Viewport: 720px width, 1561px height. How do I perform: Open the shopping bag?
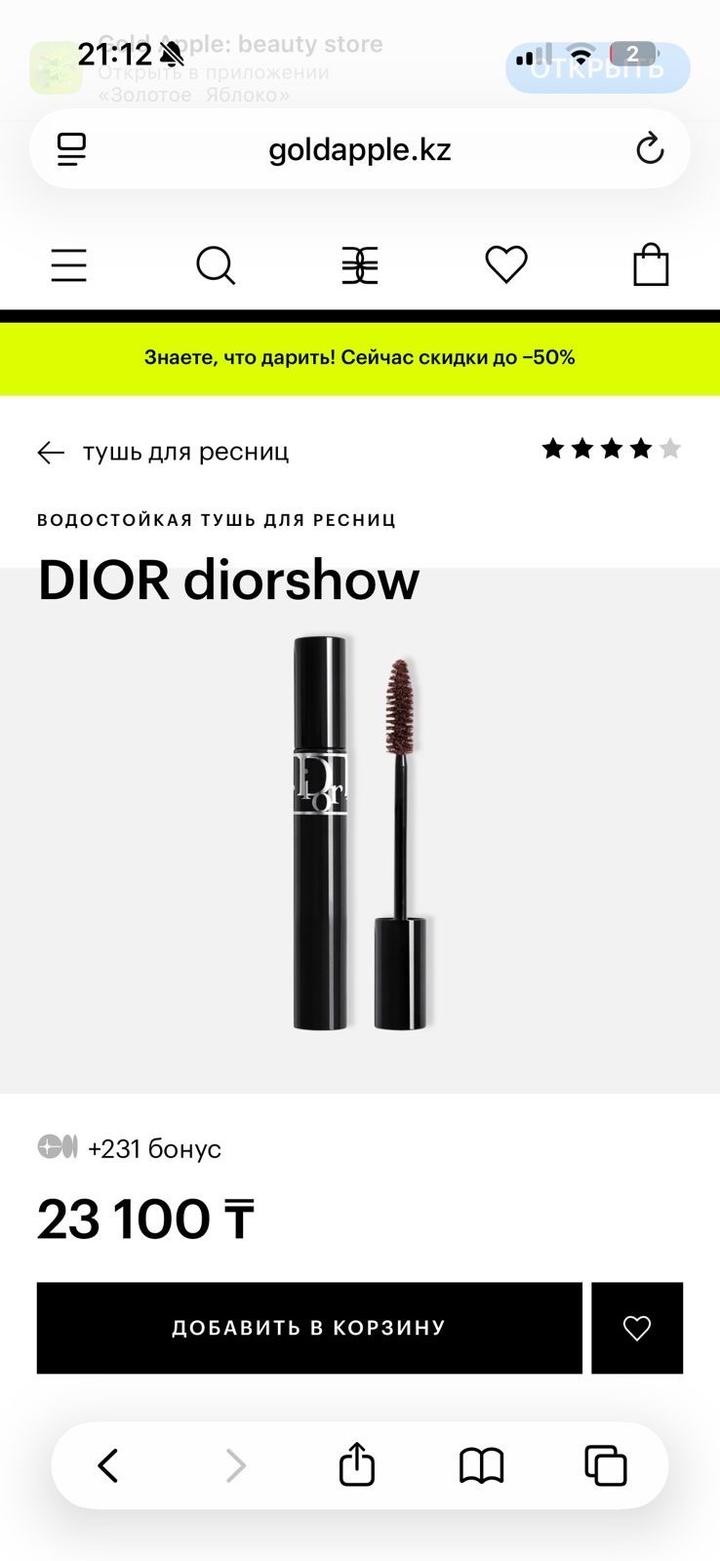pyautogui.click(x=651, y=266)
